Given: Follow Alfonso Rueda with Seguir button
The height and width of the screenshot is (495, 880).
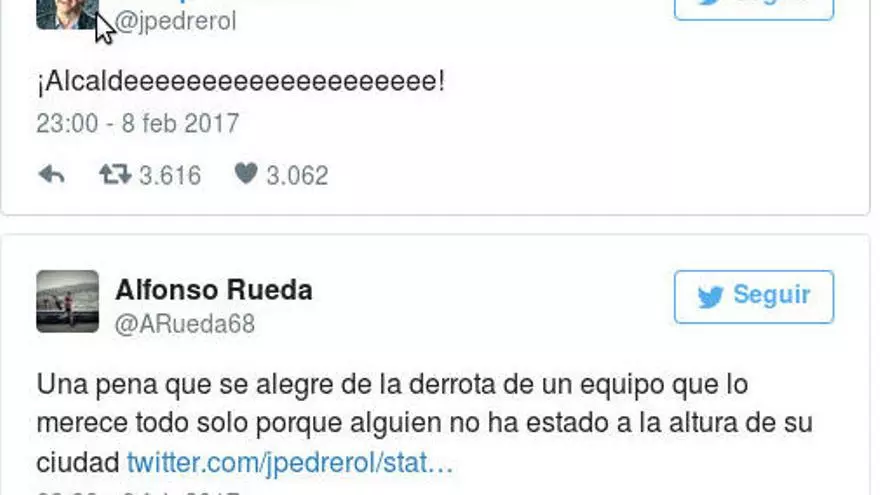Looking at the screenshot, I should (753, 296).
